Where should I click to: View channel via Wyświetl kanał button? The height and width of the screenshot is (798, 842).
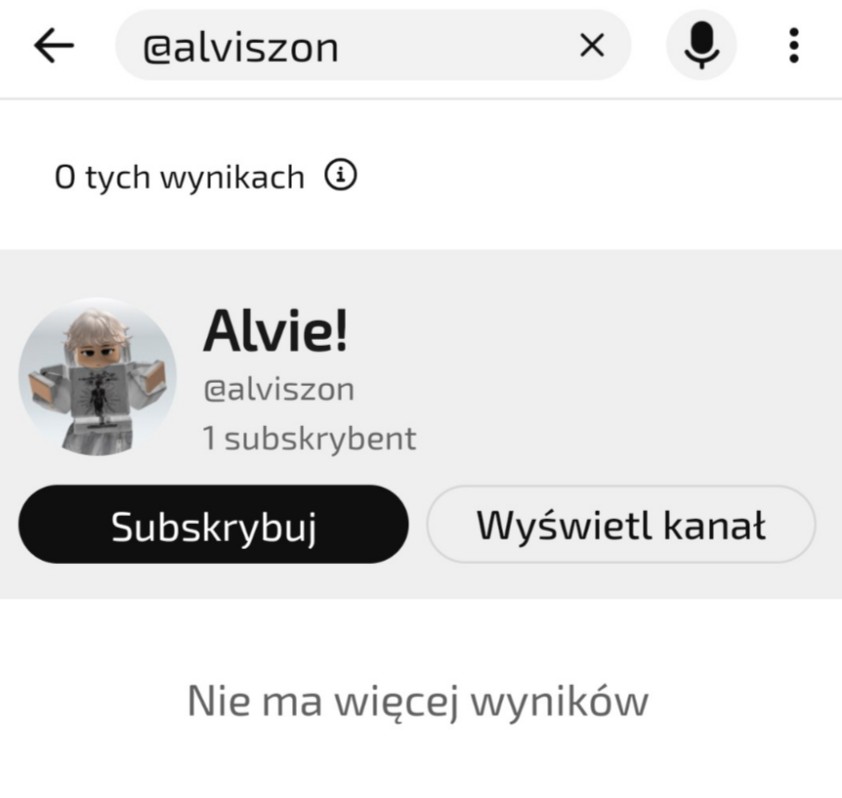pos(621,525)
